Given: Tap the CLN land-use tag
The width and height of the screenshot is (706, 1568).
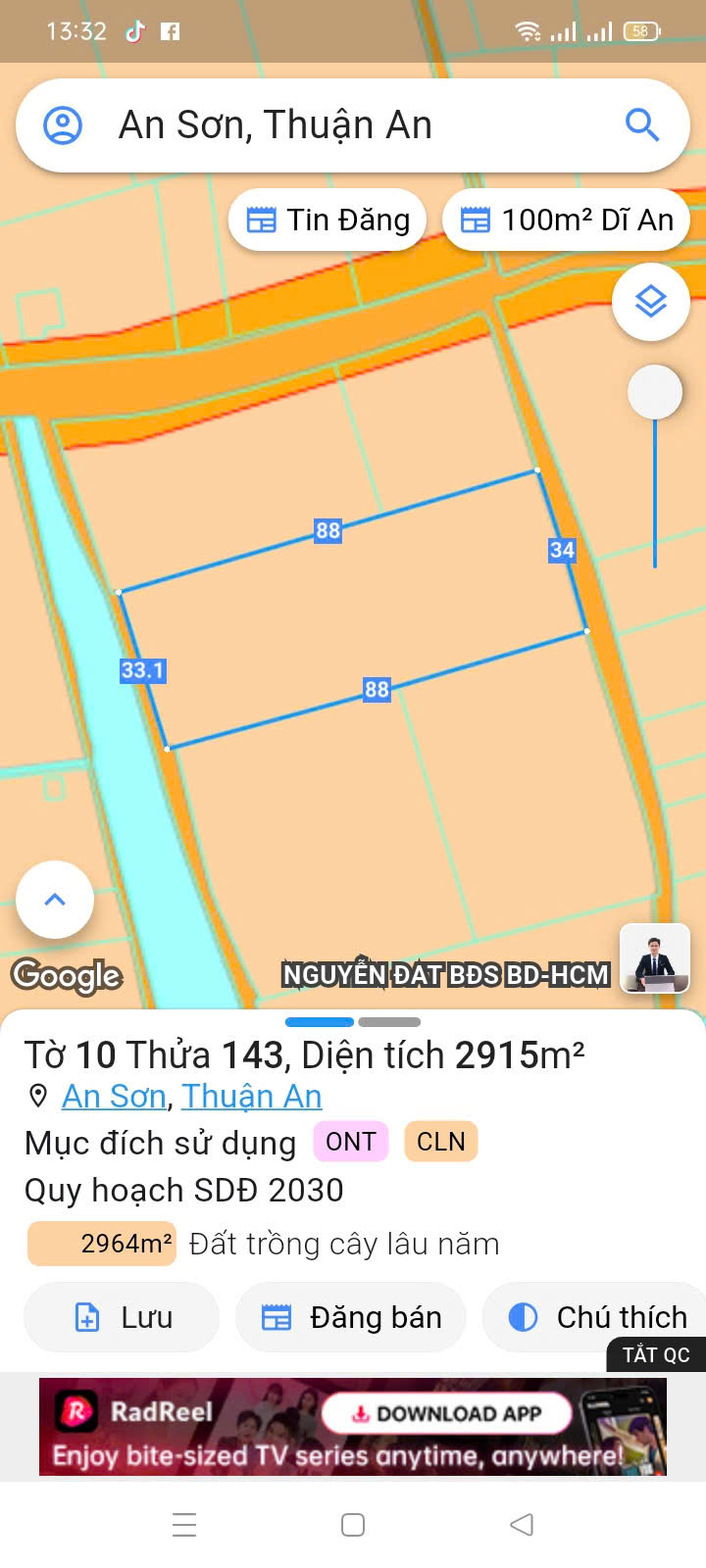Looking at the screenshot, I should click(441, 1142).
